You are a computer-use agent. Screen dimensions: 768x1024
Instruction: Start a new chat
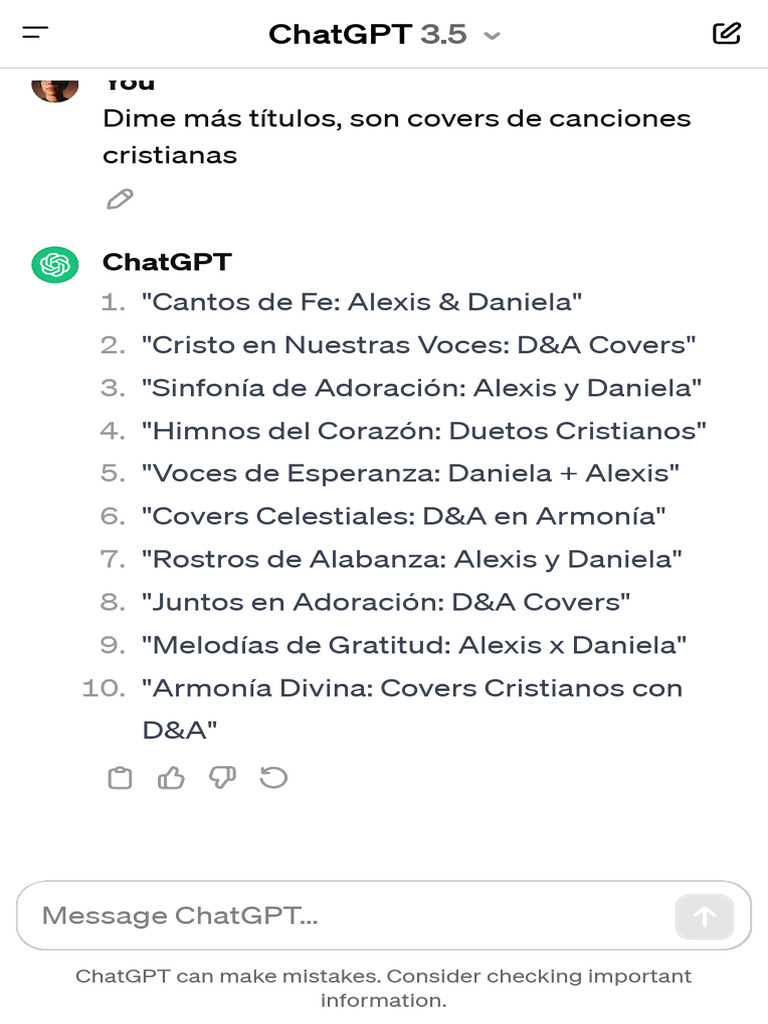click(726, 33)
